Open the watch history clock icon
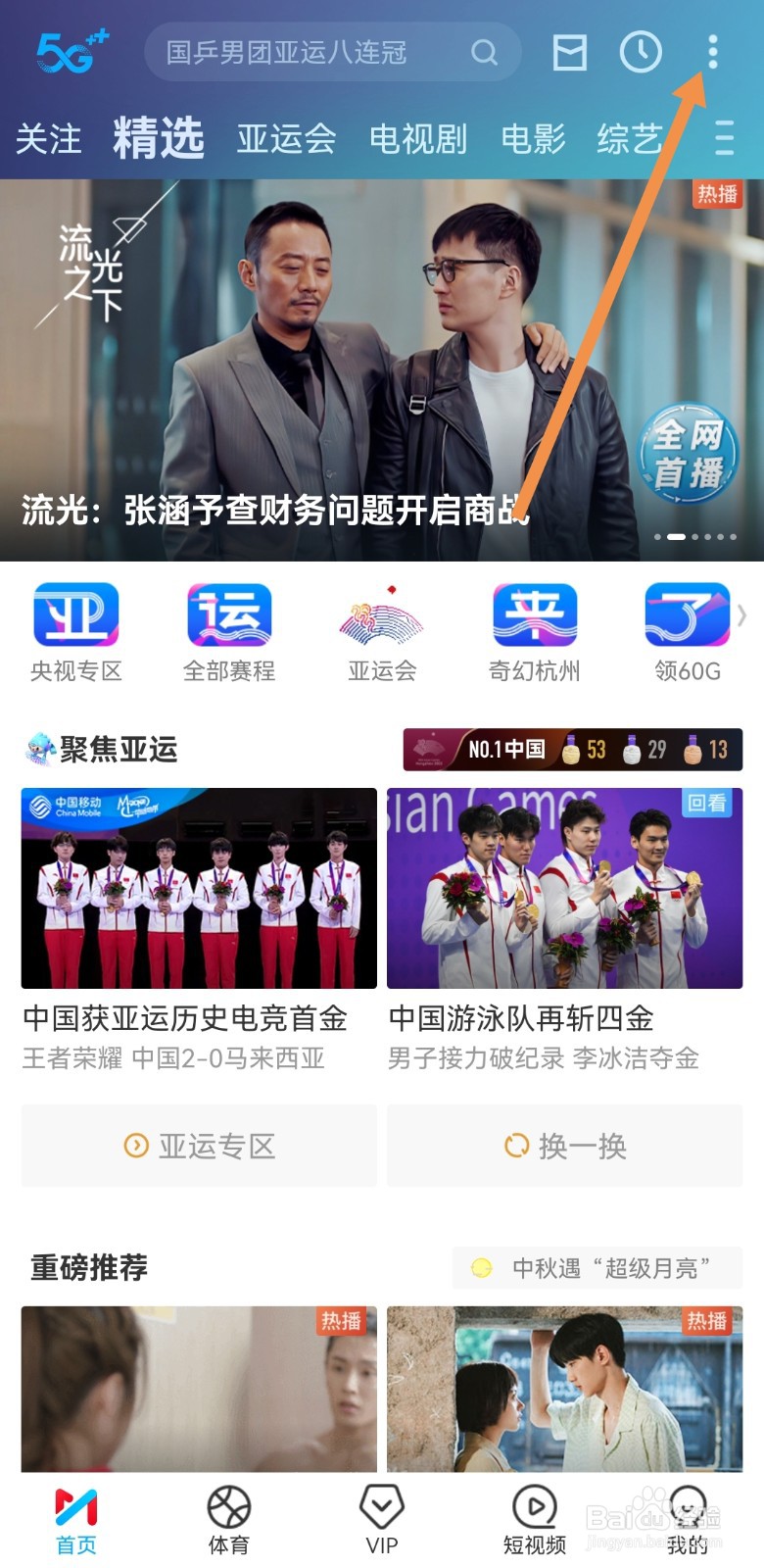The height and width of the screenshot is (1568, 764). click(x=641, y=53)
